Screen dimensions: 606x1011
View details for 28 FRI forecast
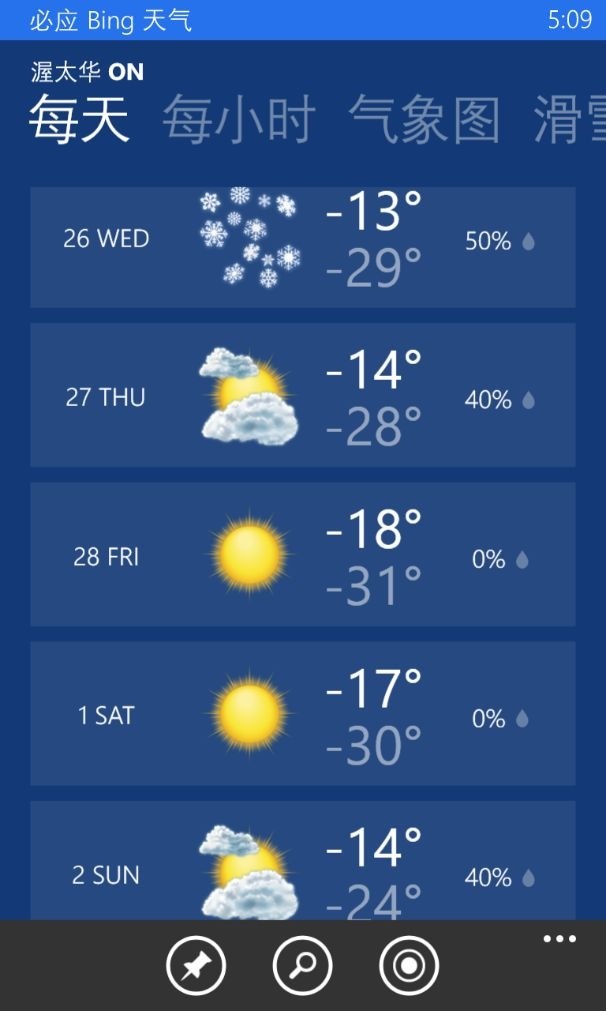[x=302, y=554]
